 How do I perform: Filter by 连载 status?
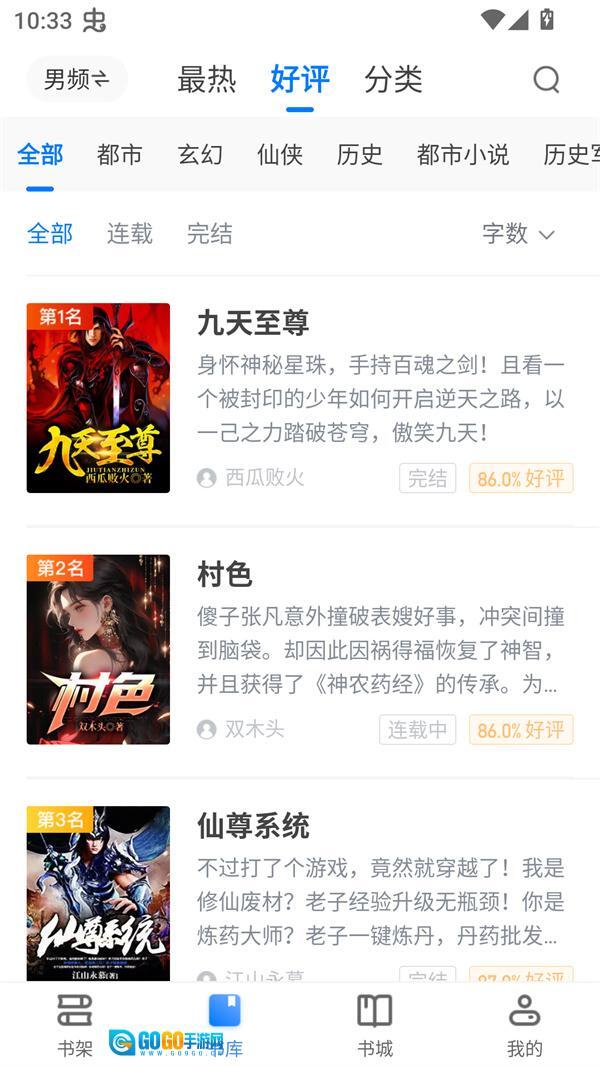click(130, 233)
